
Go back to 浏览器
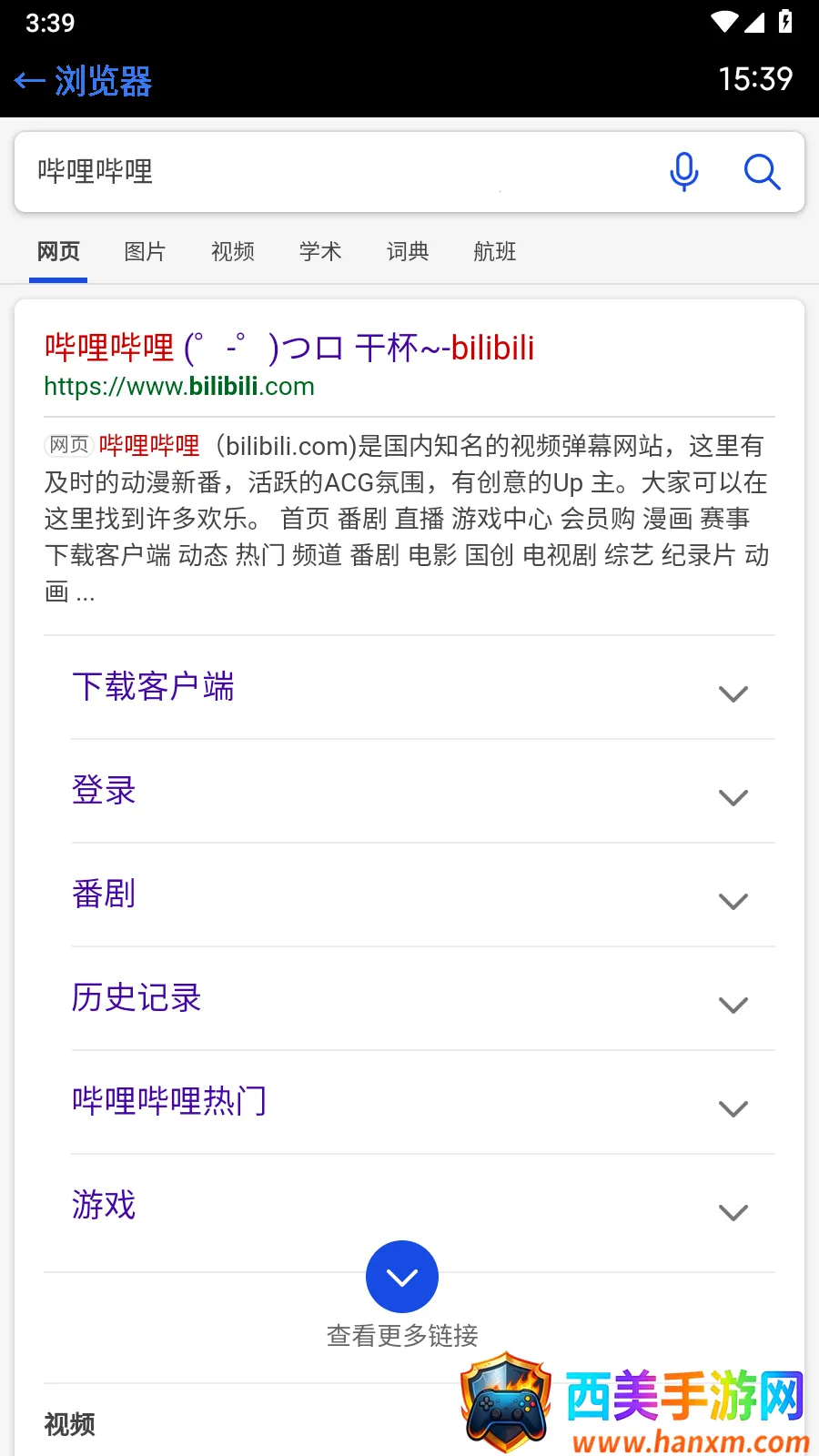(82, 81)
